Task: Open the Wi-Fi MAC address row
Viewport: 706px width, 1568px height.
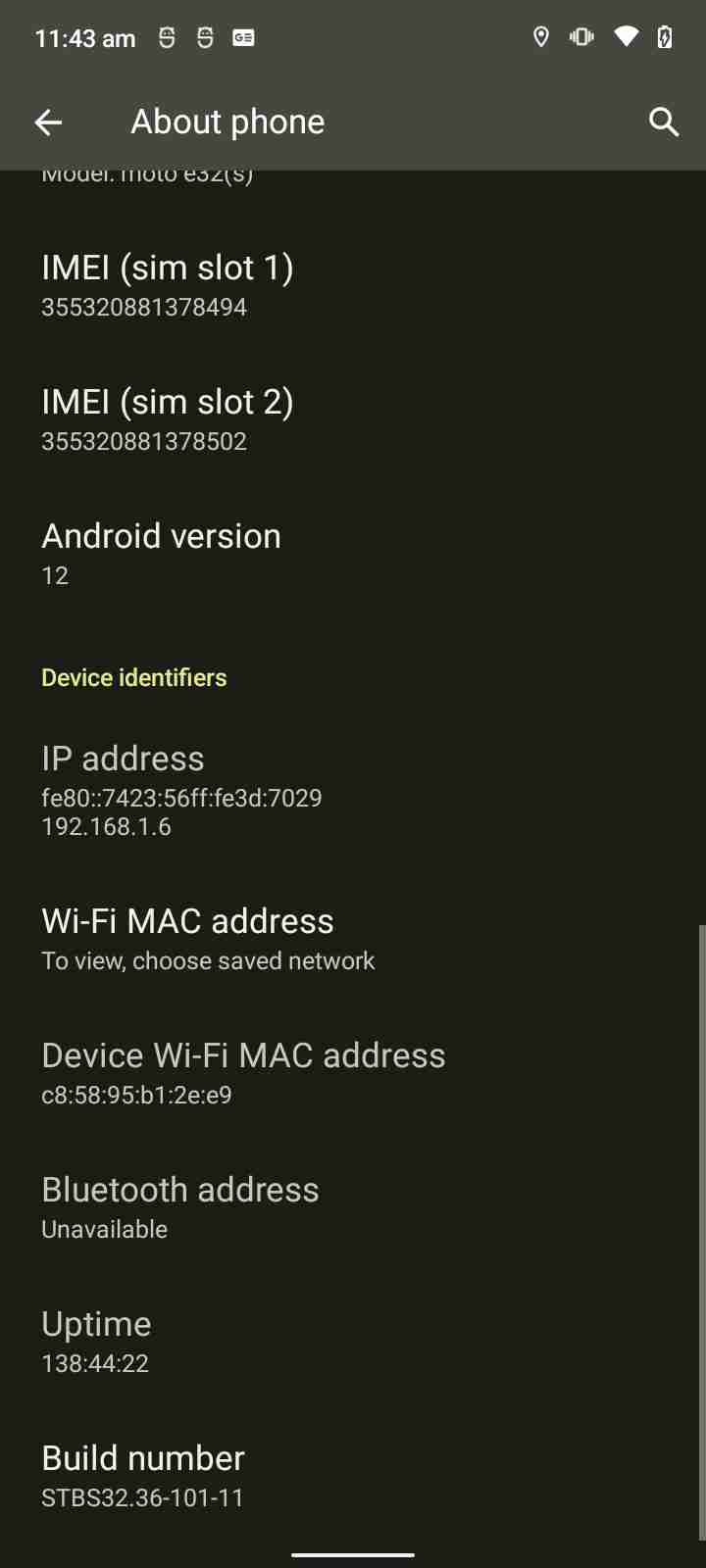Action: (208, 938)
